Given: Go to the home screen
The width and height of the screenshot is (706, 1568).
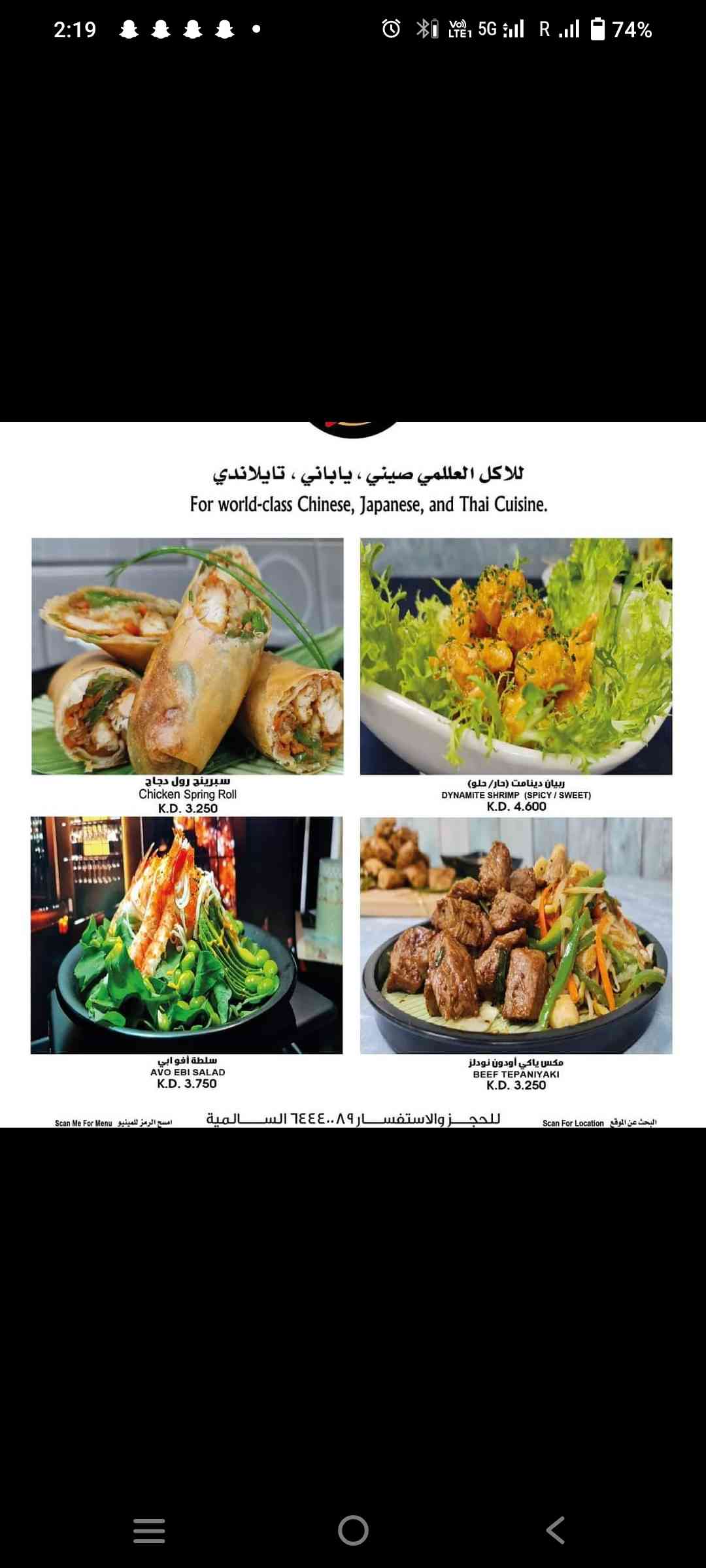Looking at the screenshot, I should (x=353, y=1530).
